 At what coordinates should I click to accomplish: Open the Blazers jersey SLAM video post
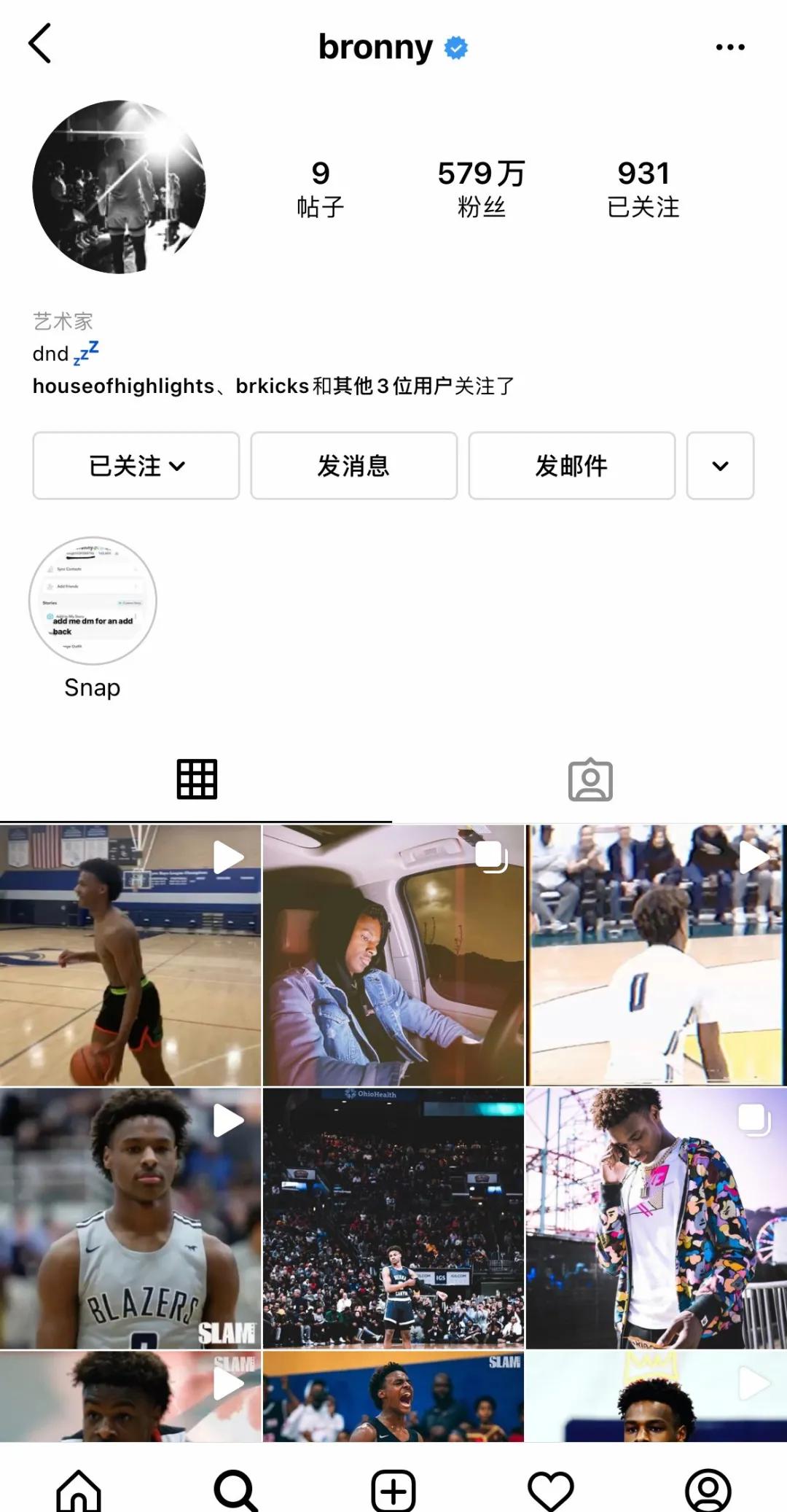tap(130, 1217)
